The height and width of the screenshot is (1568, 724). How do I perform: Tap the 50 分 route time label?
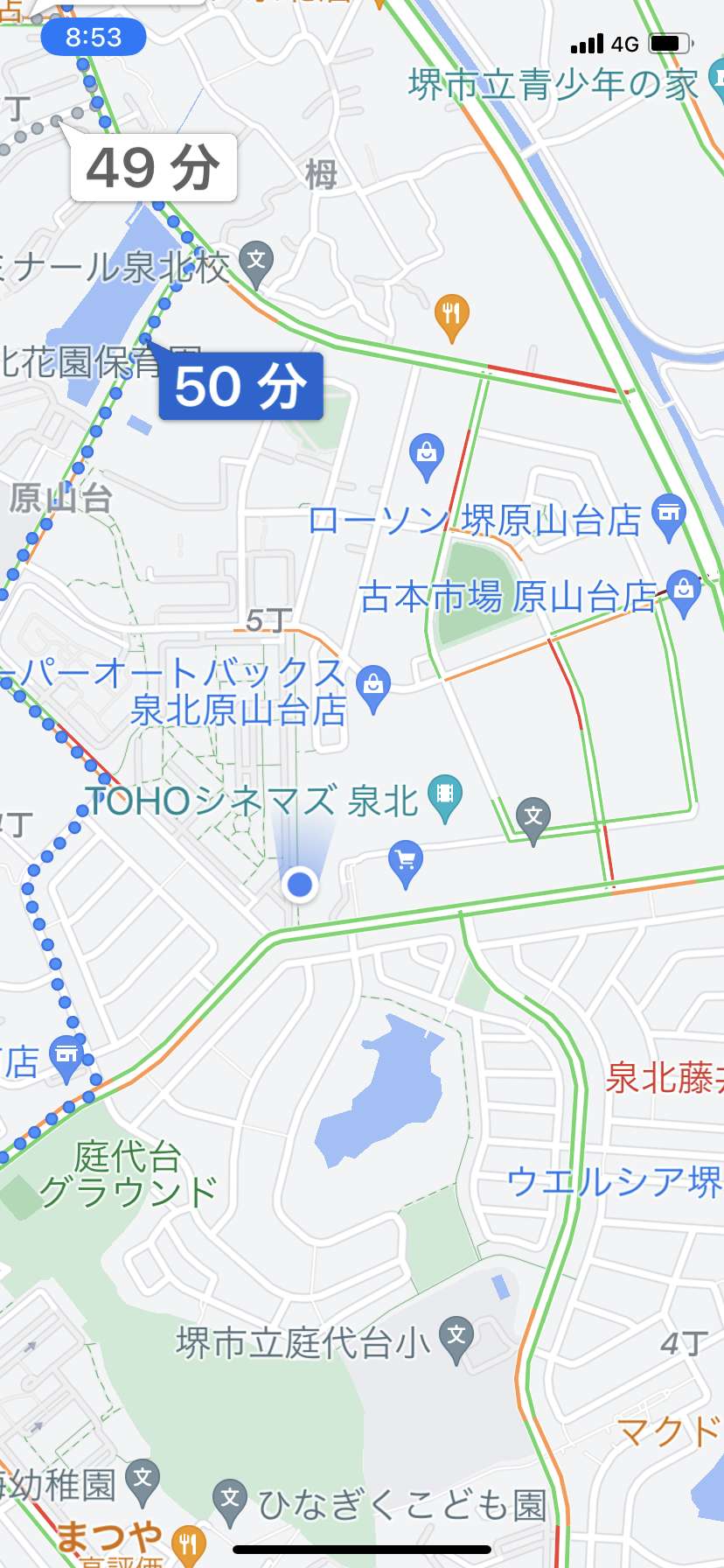(240, 386)
